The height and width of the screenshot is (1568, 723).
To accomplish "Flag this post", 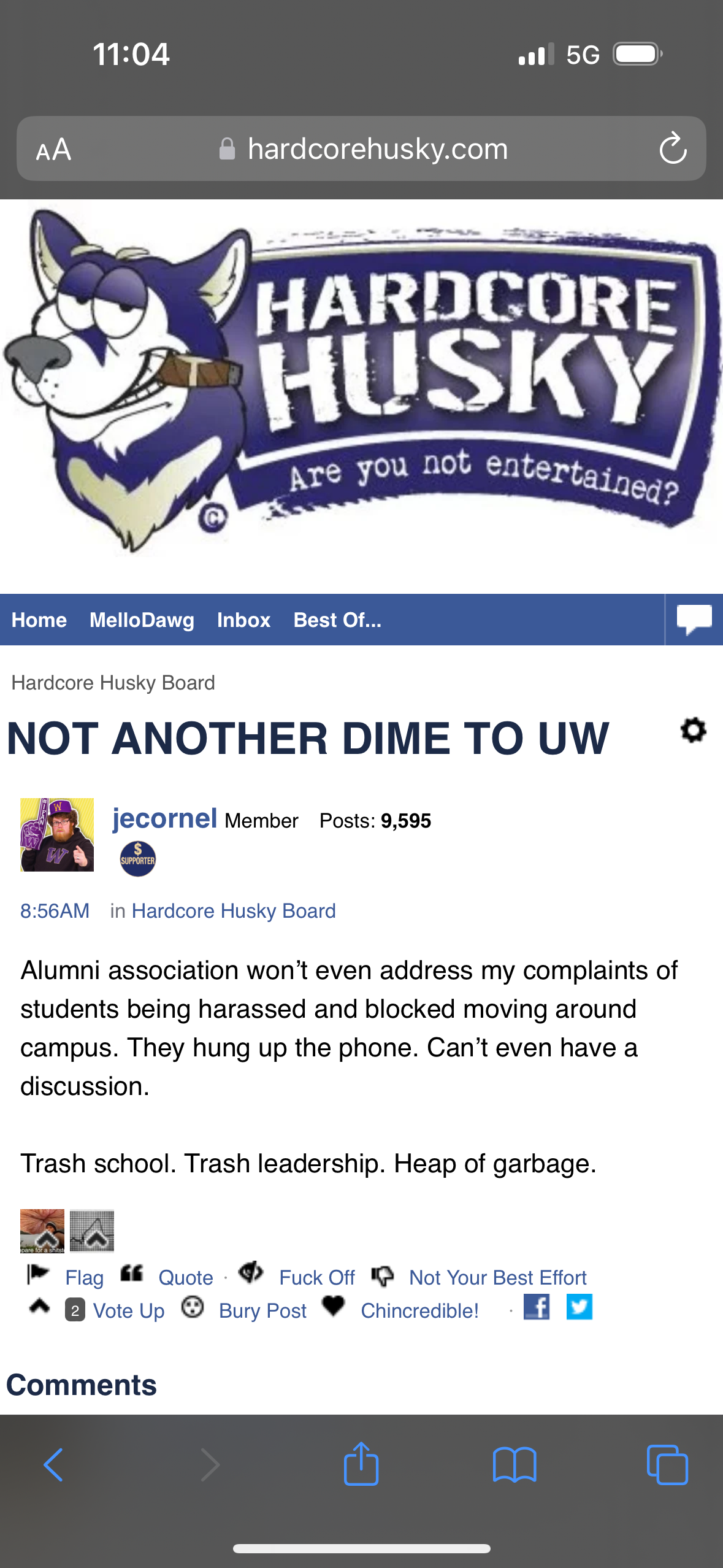I will 84,1277.
